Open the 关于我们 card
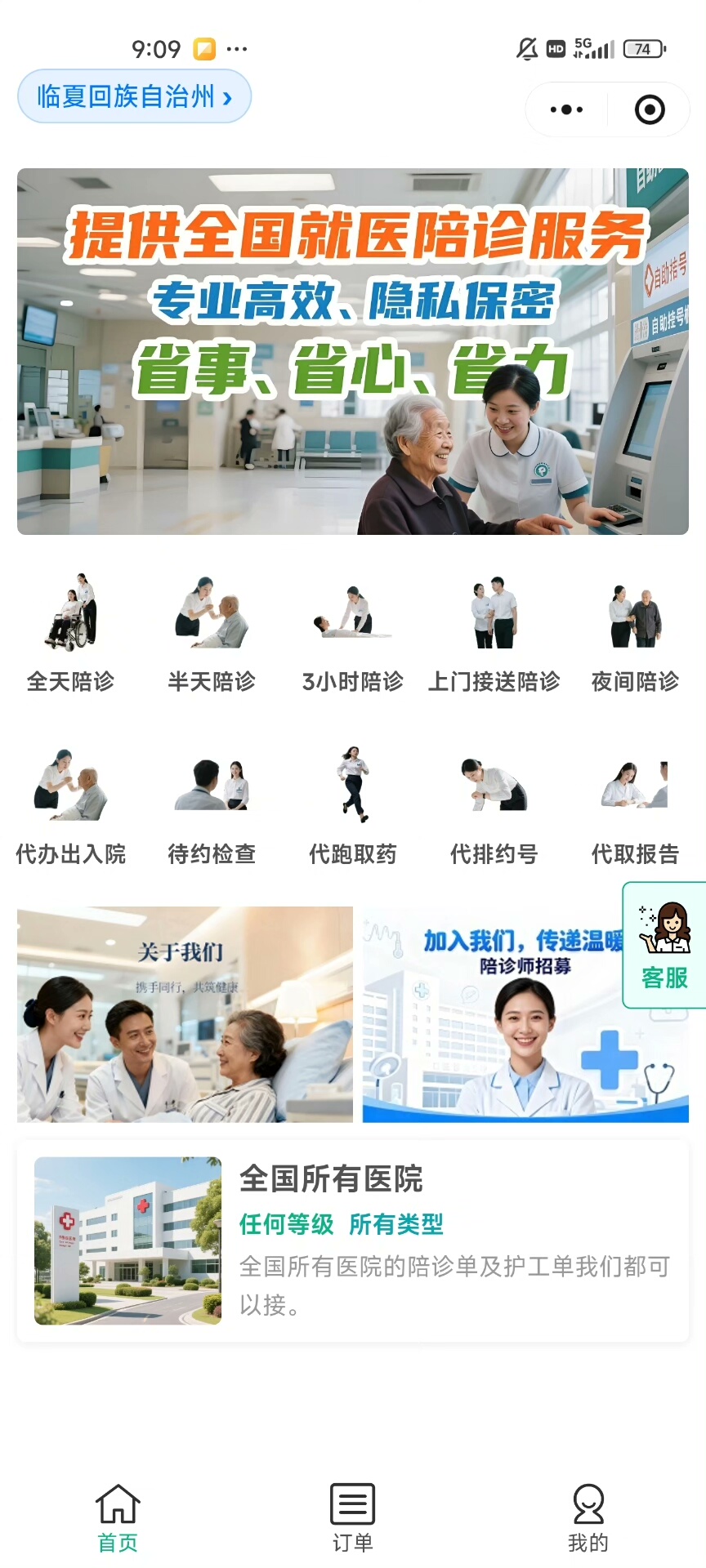Viewport: 706px width, 1568px height. [x=185, y=1014]
